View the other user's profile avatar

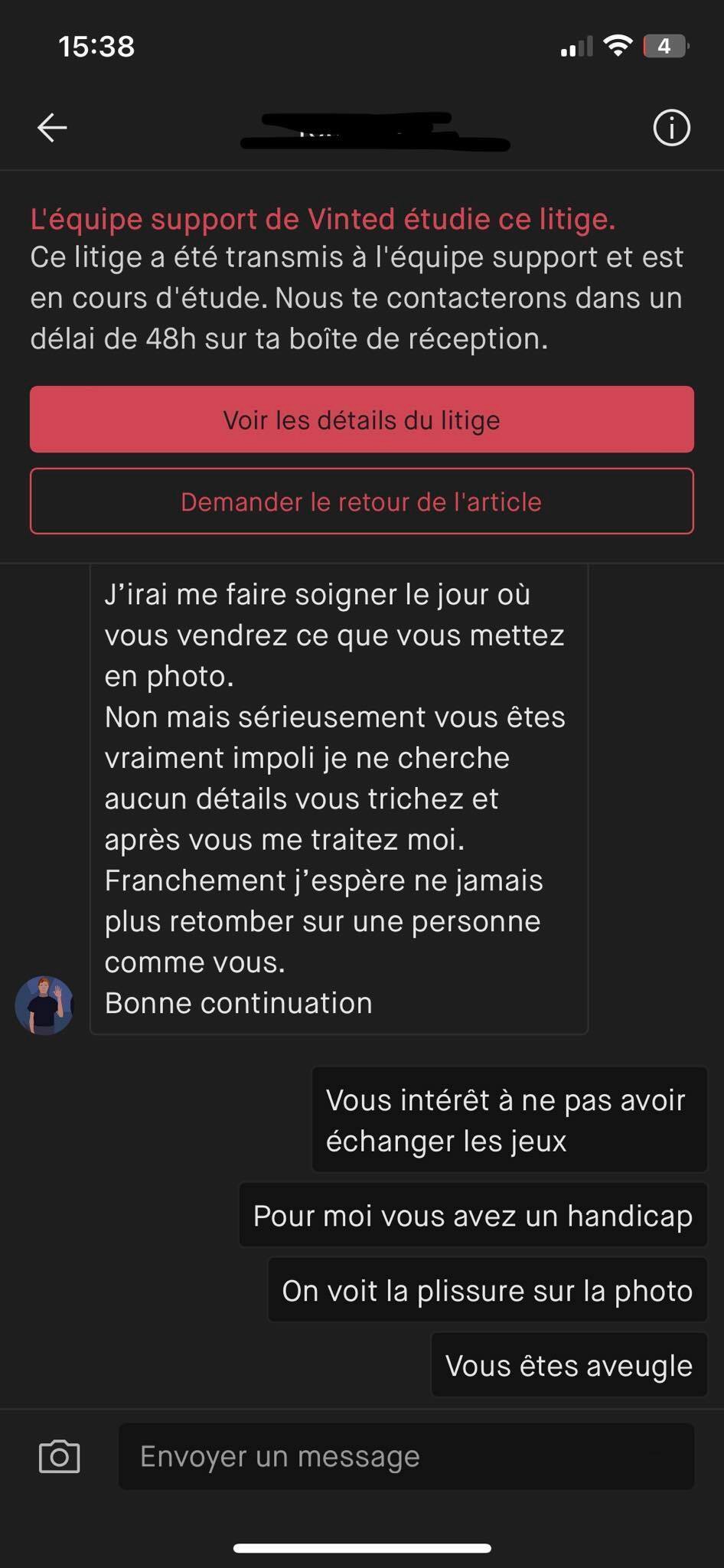44,1005
